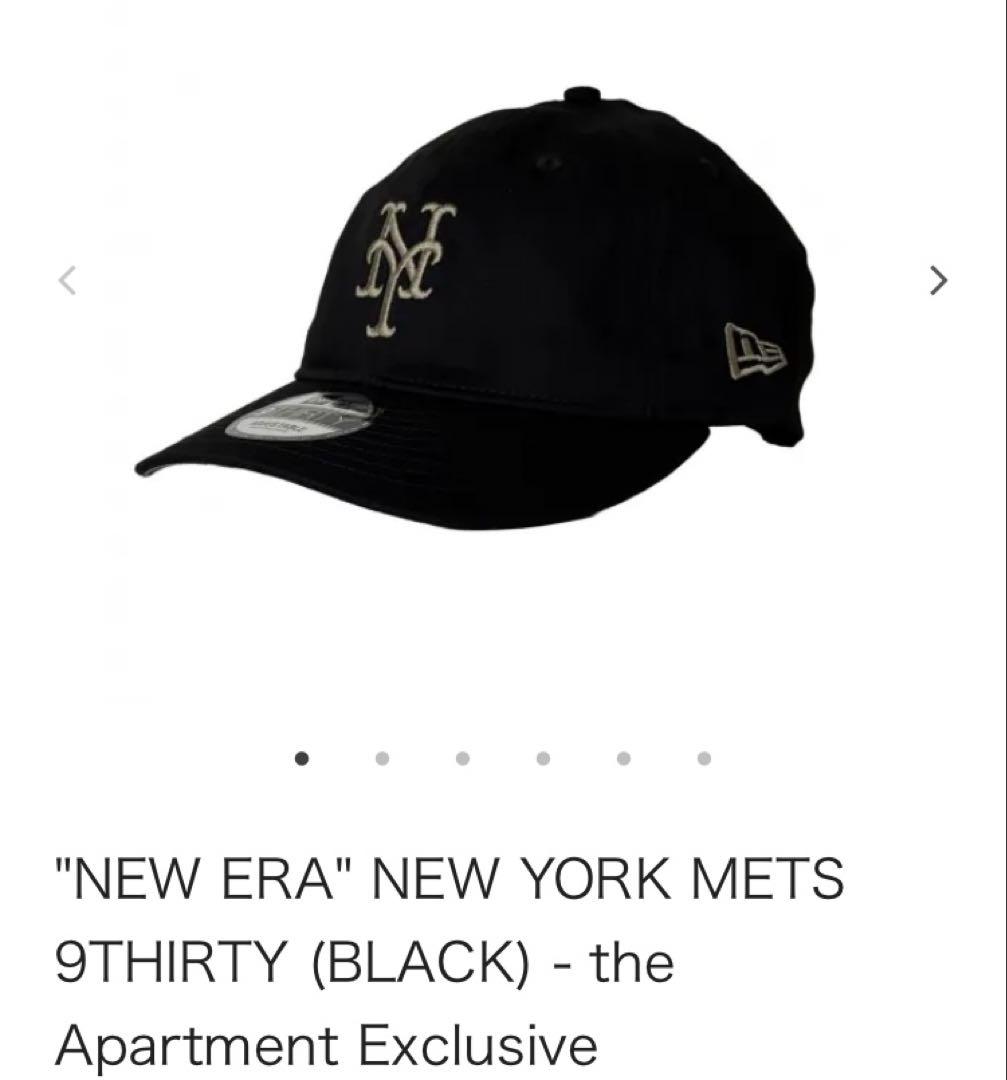Image resolution: width=1007 pixels, height=1080 pixels.
Task: Click the NY logo on the cap image
Action: tap(404, 262)
